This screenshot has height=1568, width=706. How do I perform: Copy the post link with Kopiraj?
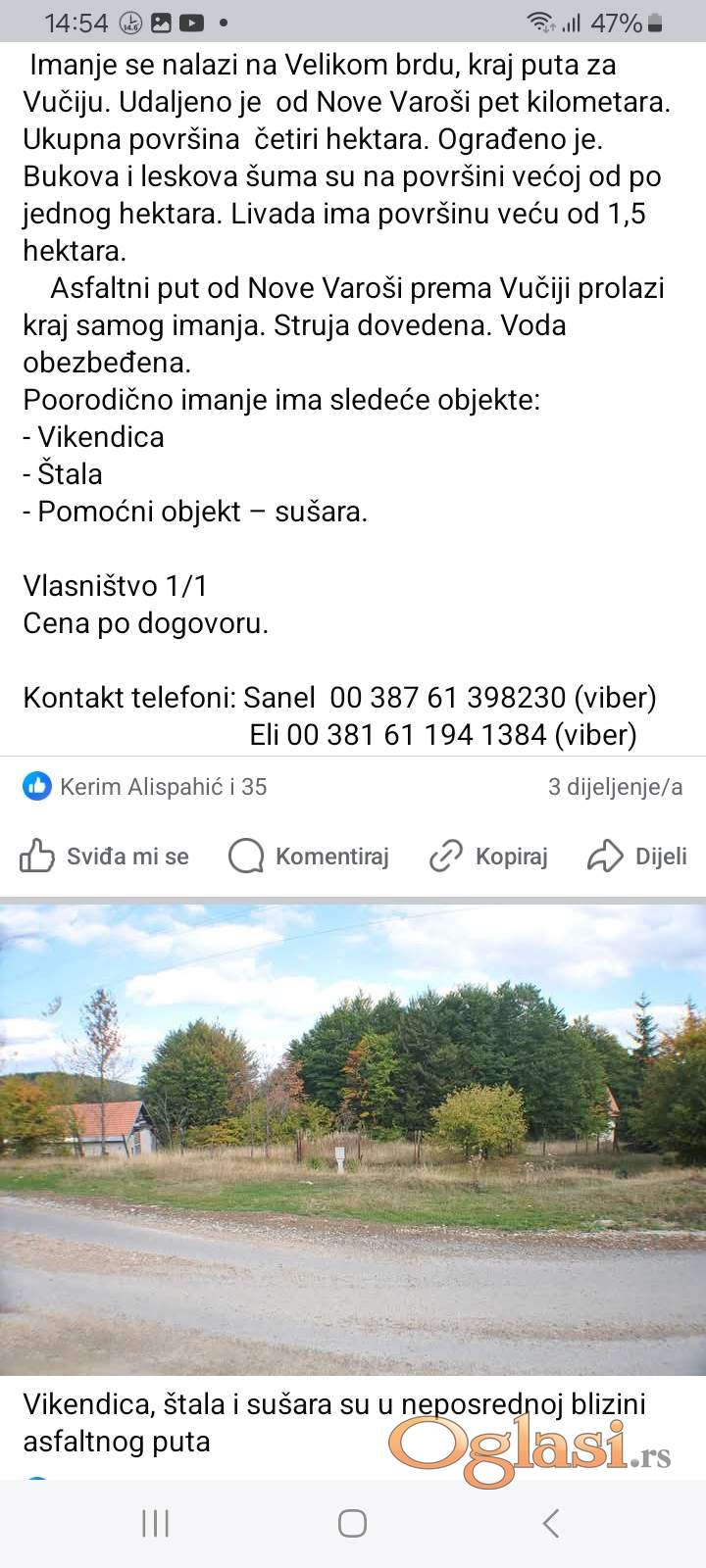[x=488, y=857]
